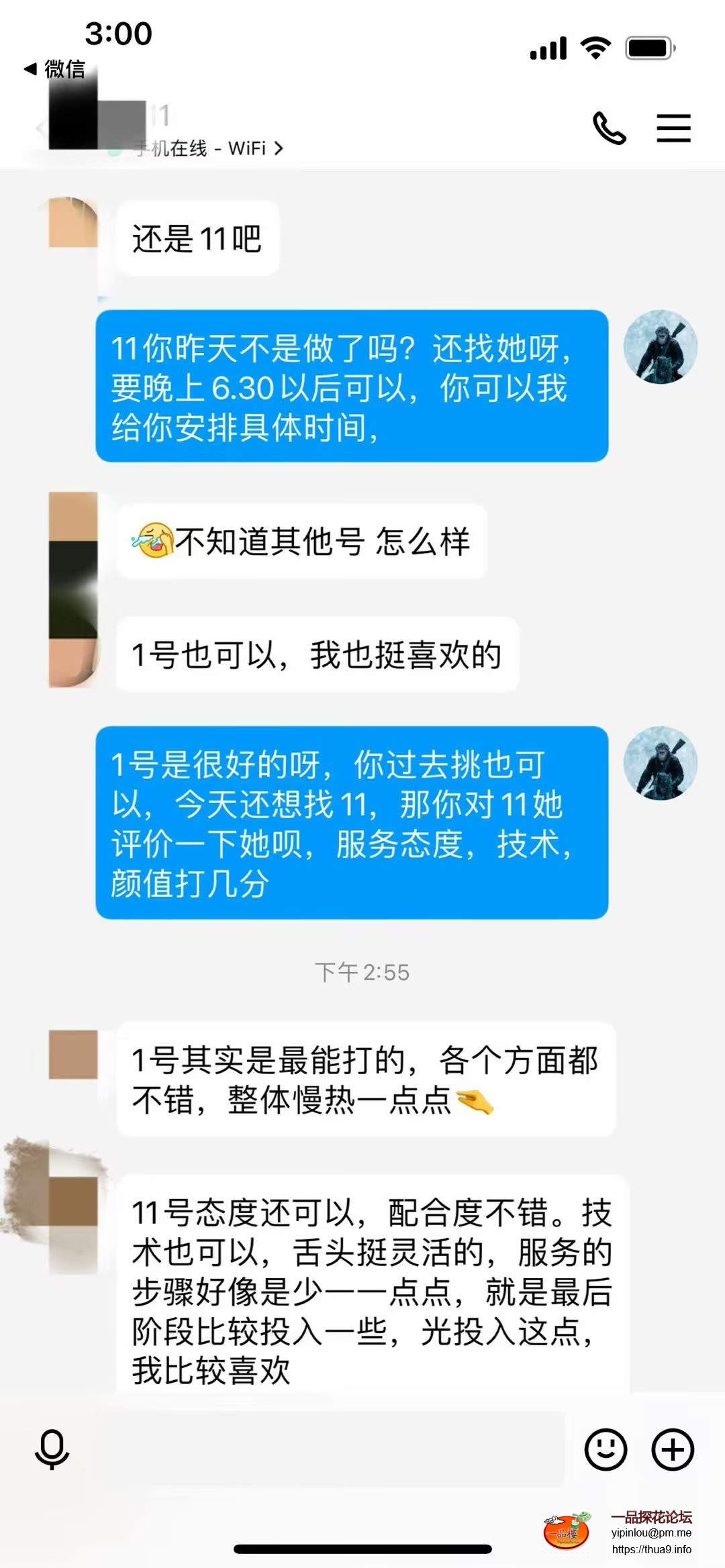Tap the microphone for voice input
Viewport: 725px width, 1568px height.
click(x=52, y=1449)
